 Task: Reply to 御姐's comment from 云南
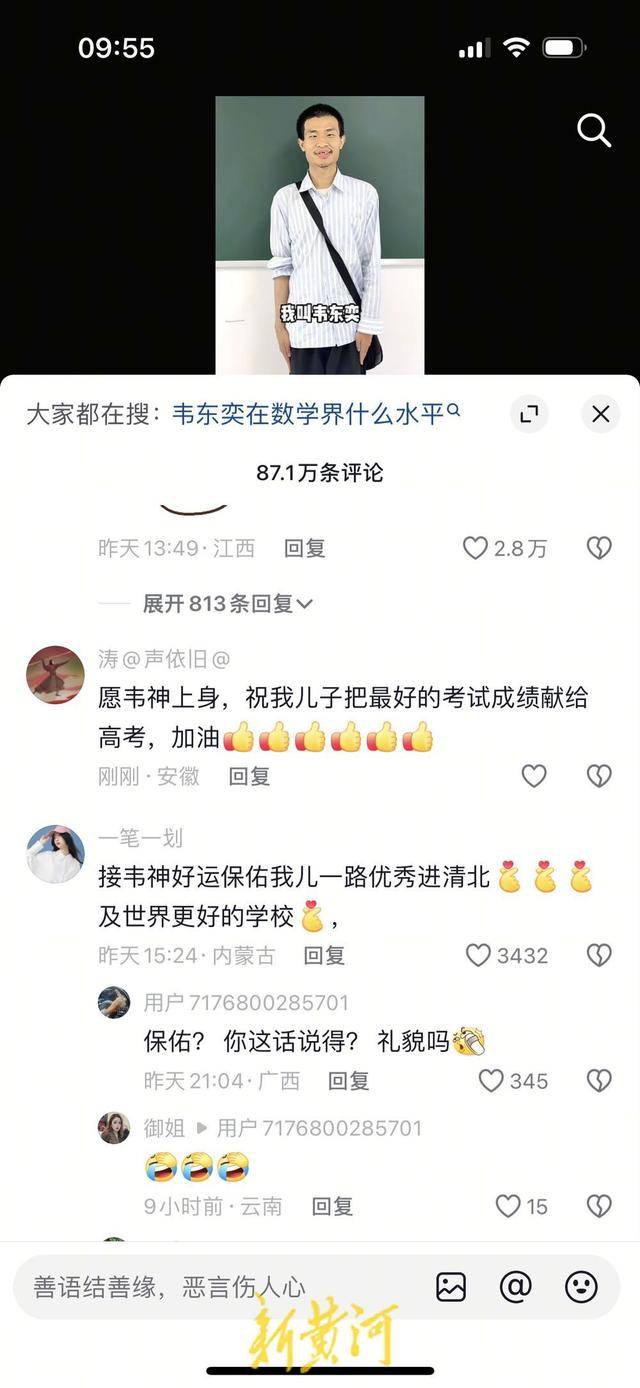pyautogui.click(x=333, y=1207)
